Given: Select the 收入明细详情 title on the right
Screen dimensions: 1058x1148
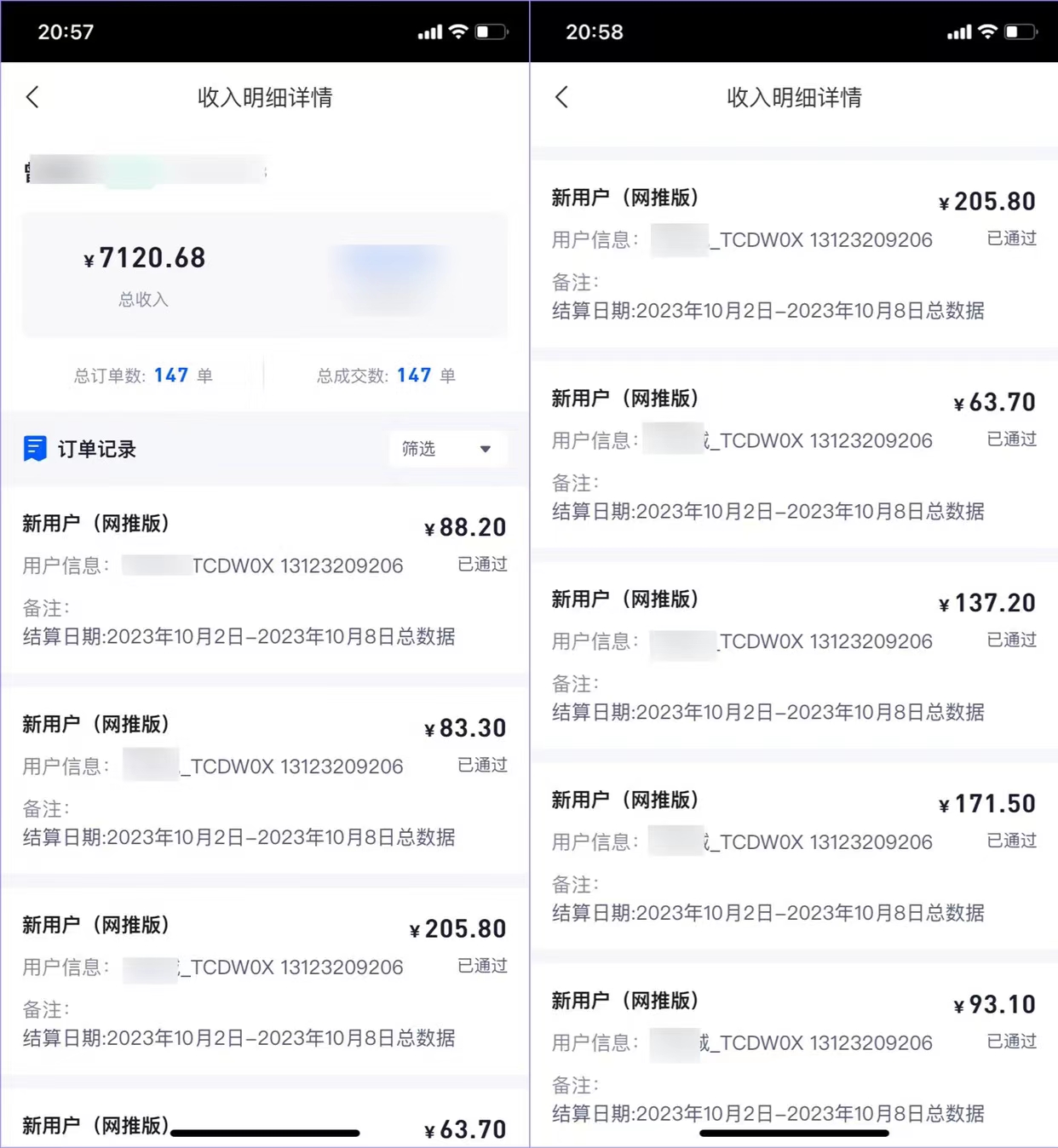Looking at the screenshot, I should (x=793, y=97).
